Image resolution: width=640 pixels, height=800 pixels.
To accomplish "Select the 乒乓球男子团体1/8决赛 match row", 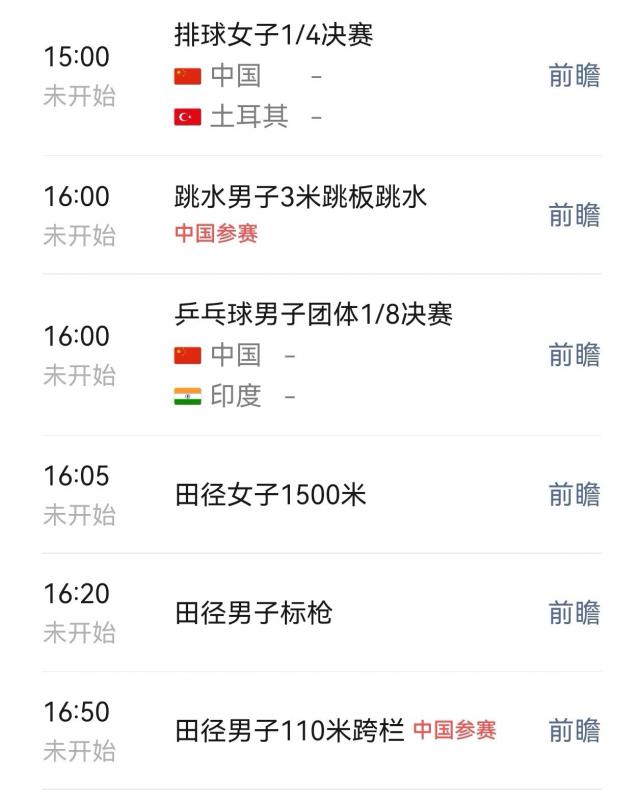I will pyautogui.click(x=313, y=315).
